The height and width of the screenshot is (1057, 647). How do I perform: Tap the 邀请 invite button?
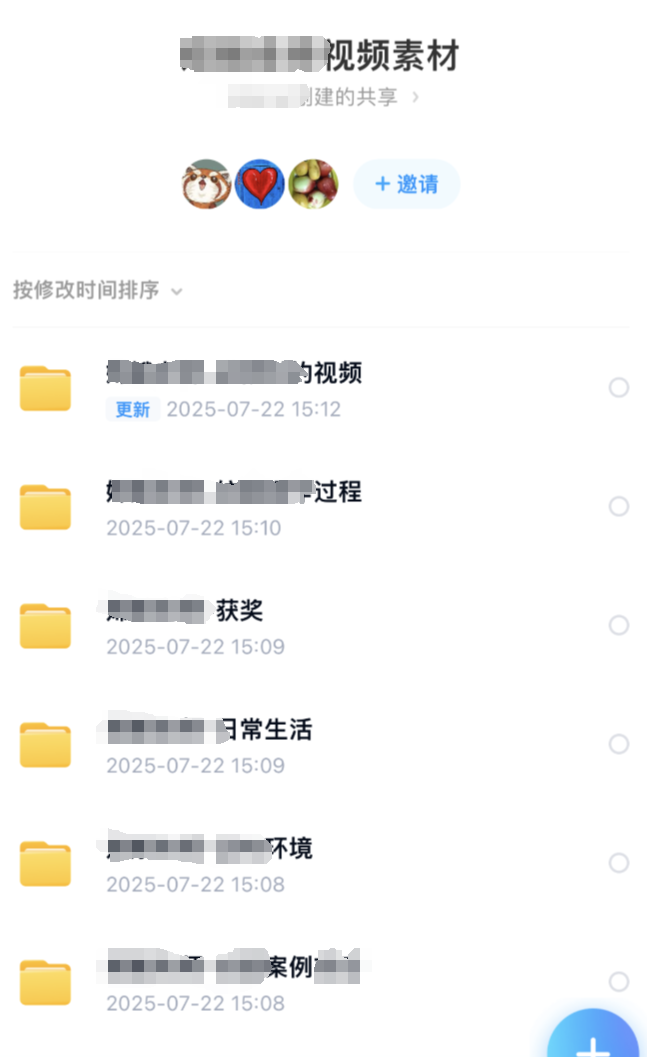[x=406, y=185]
